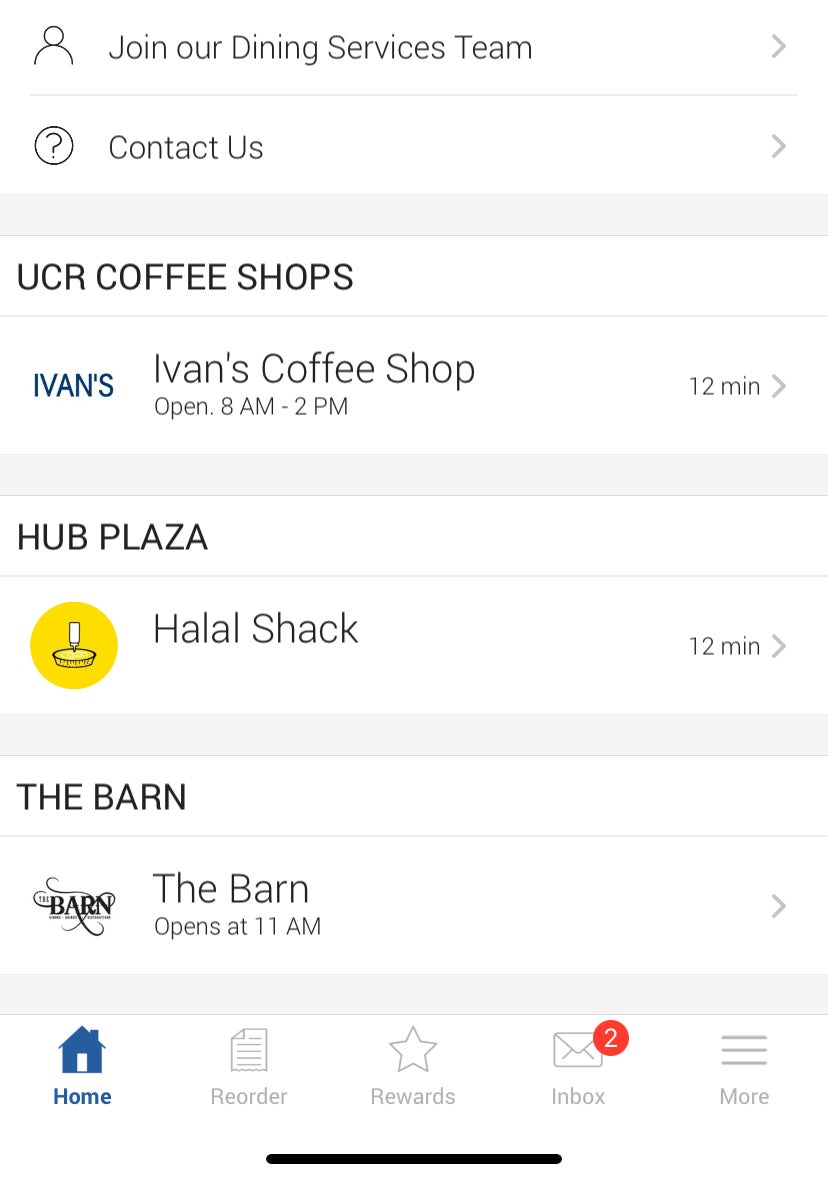
Task: Open the More menu icon
Action: 744,1049
